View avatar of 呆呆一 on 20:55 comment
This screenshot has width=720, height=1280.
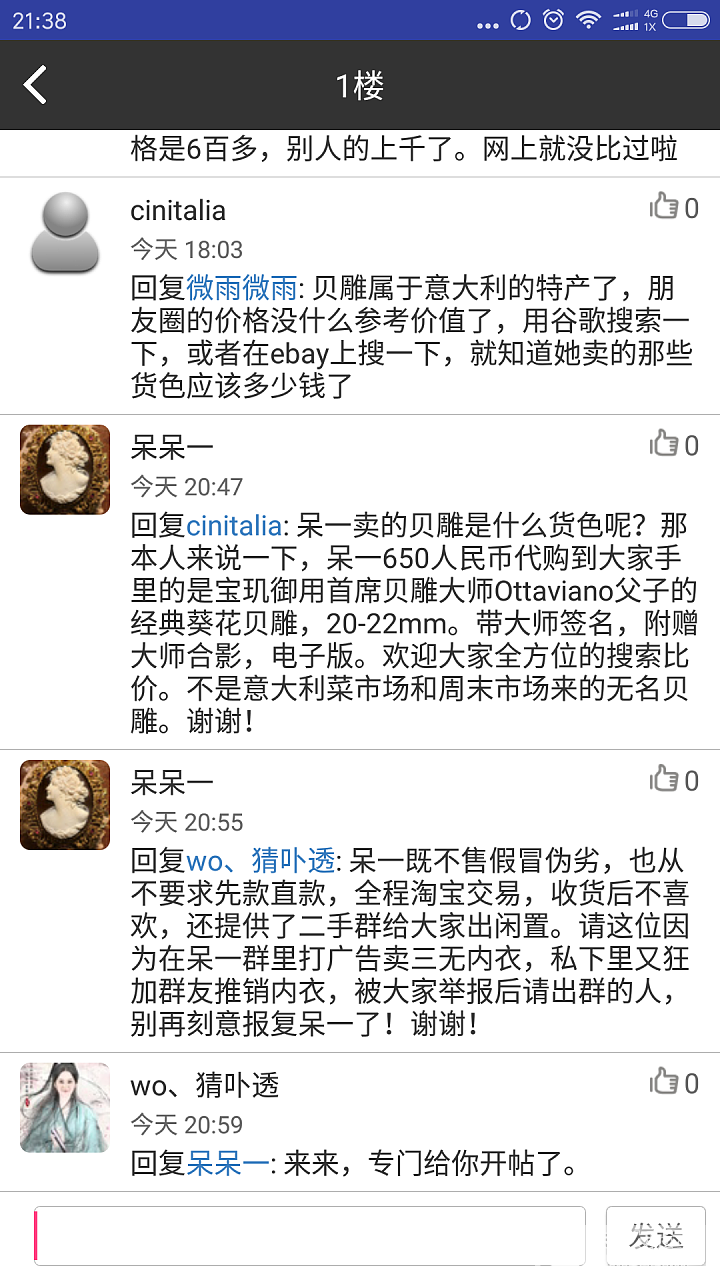coord(65,805)
